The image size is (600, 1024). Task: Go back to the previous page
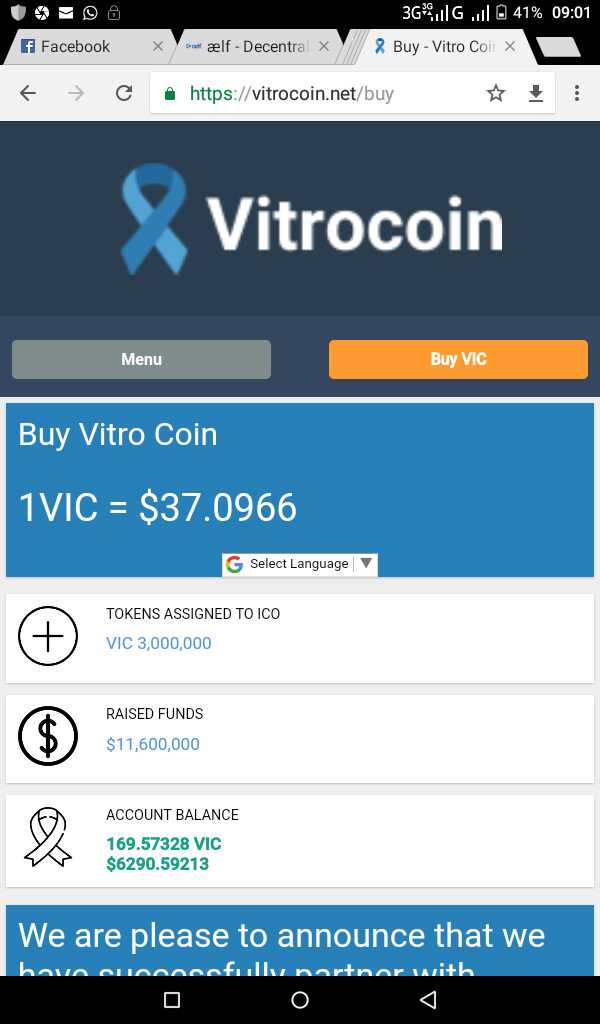[28, 93]
